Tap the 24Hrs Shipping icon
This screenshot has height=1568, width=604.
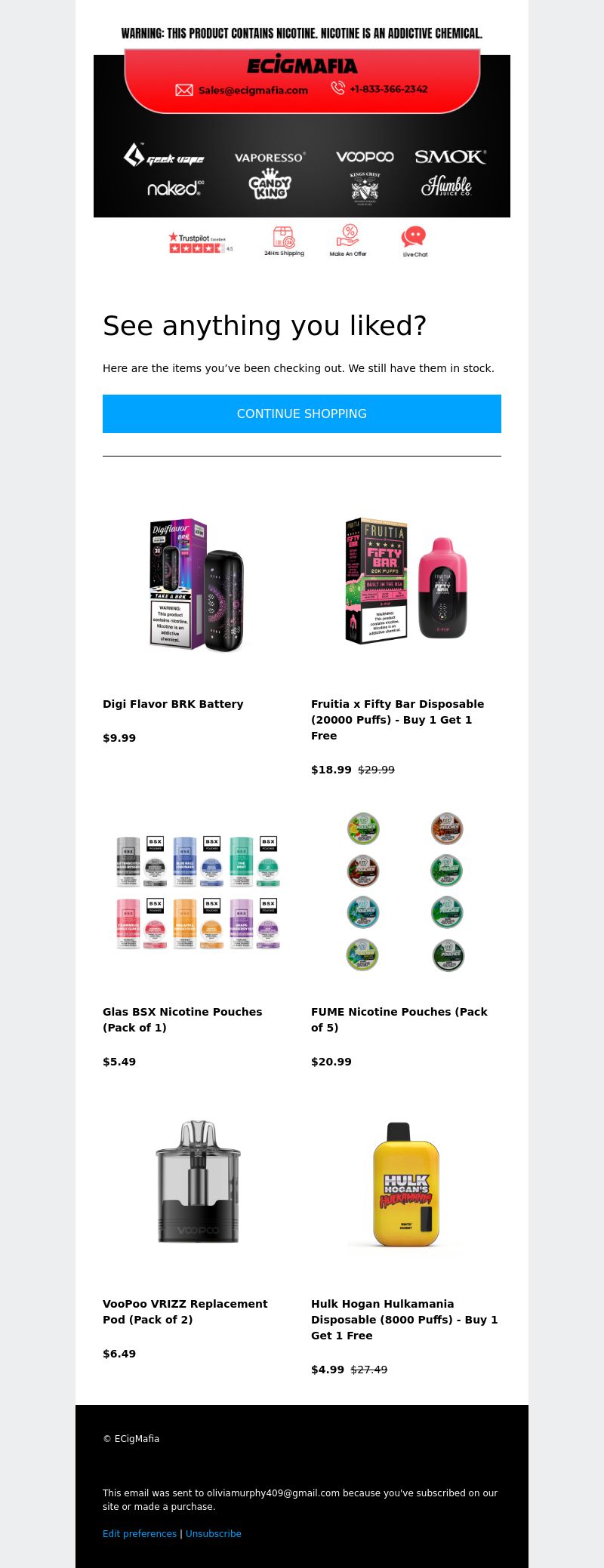284,241
